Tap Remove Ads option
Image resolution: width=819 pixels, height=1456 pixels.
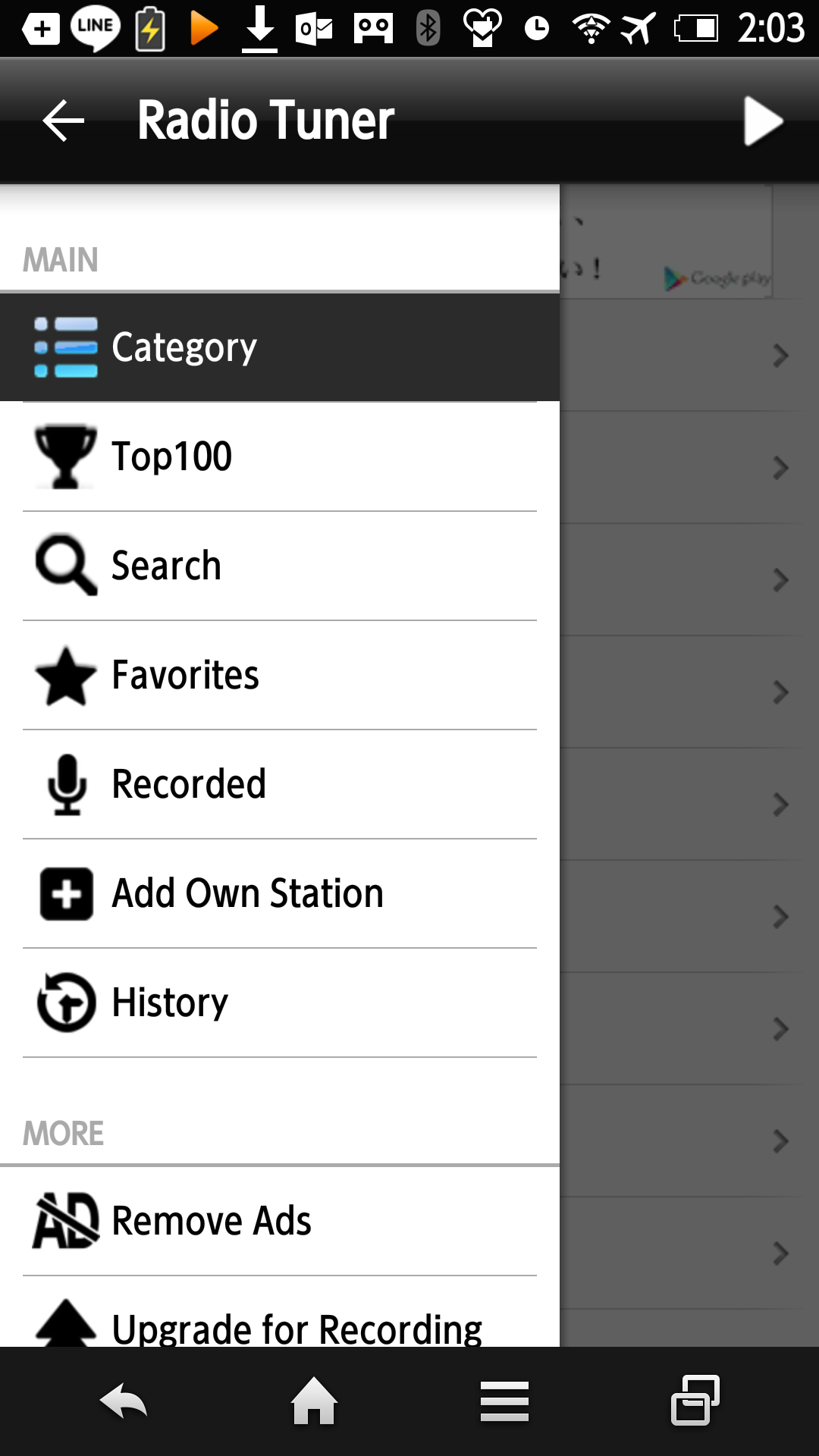tap(280, 1221)
